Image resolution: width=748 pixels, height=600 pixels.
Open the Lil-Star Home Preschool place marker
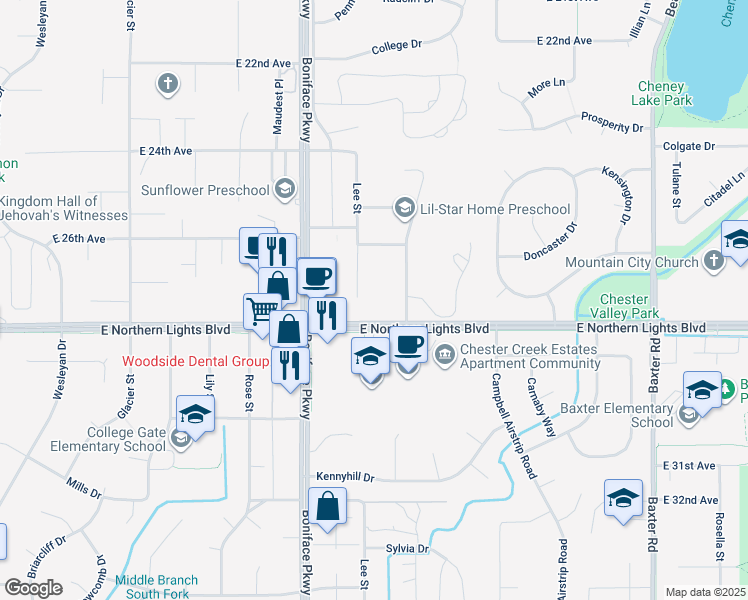pos(405,209)
